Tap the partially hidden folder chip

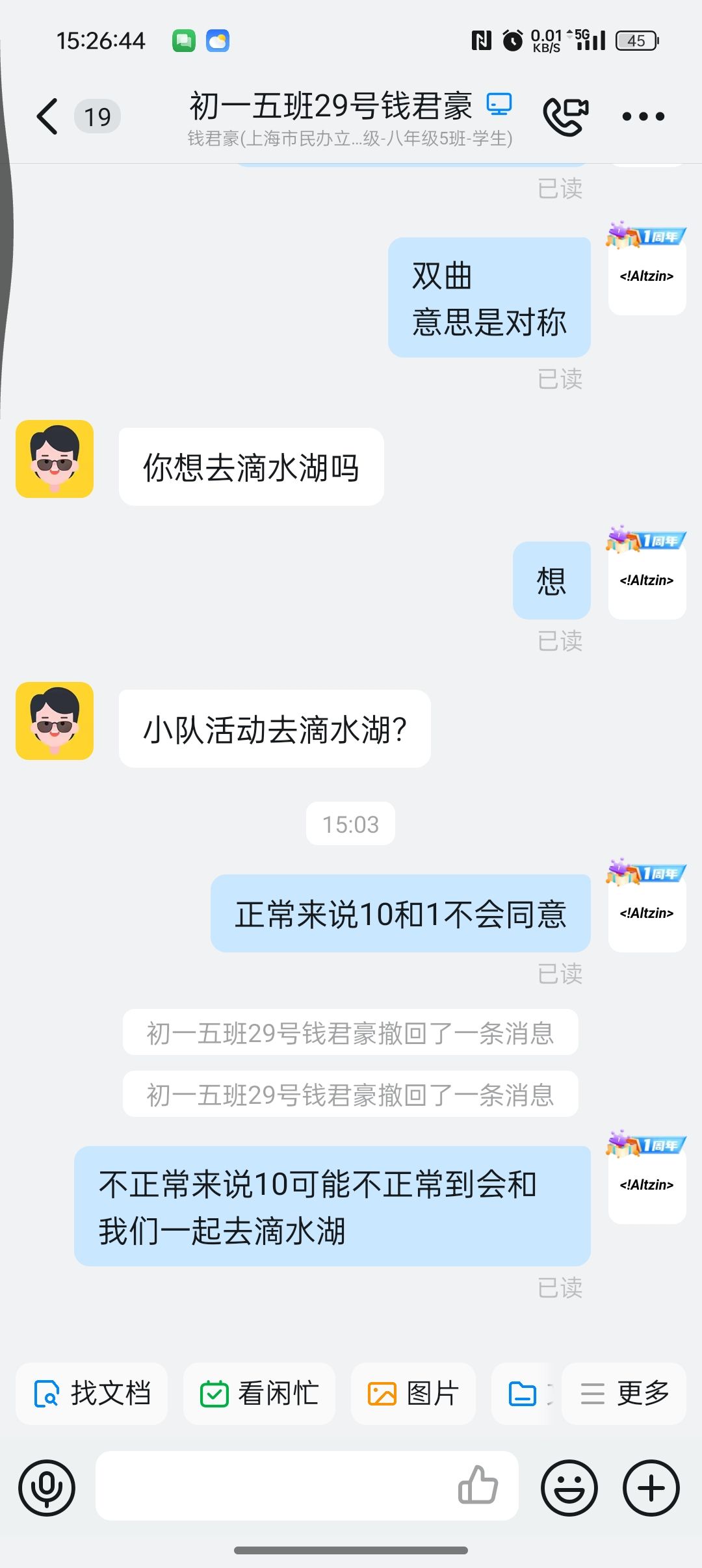pos(524,1393)
